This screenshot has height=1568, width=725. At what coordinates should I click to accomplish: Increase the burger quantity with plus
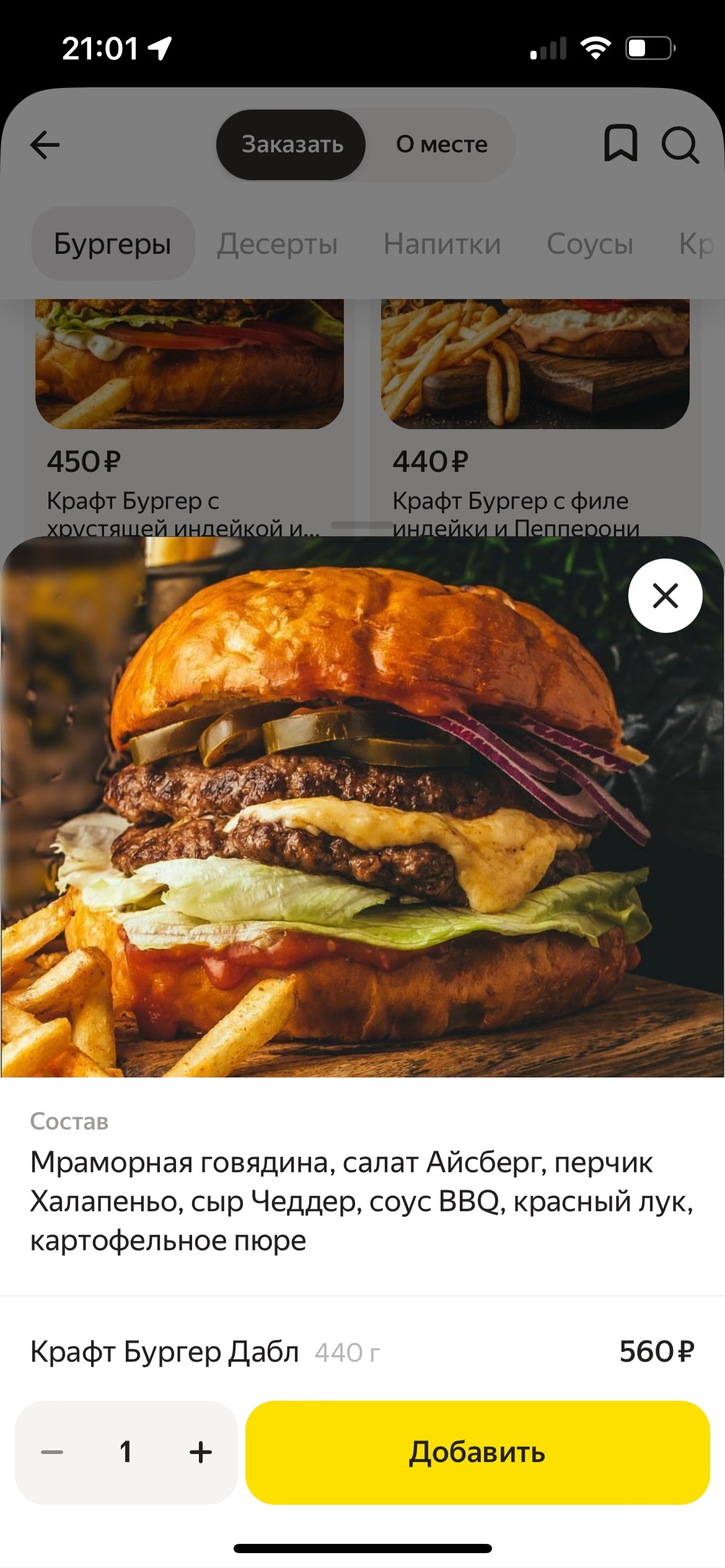click(201, 1452)
